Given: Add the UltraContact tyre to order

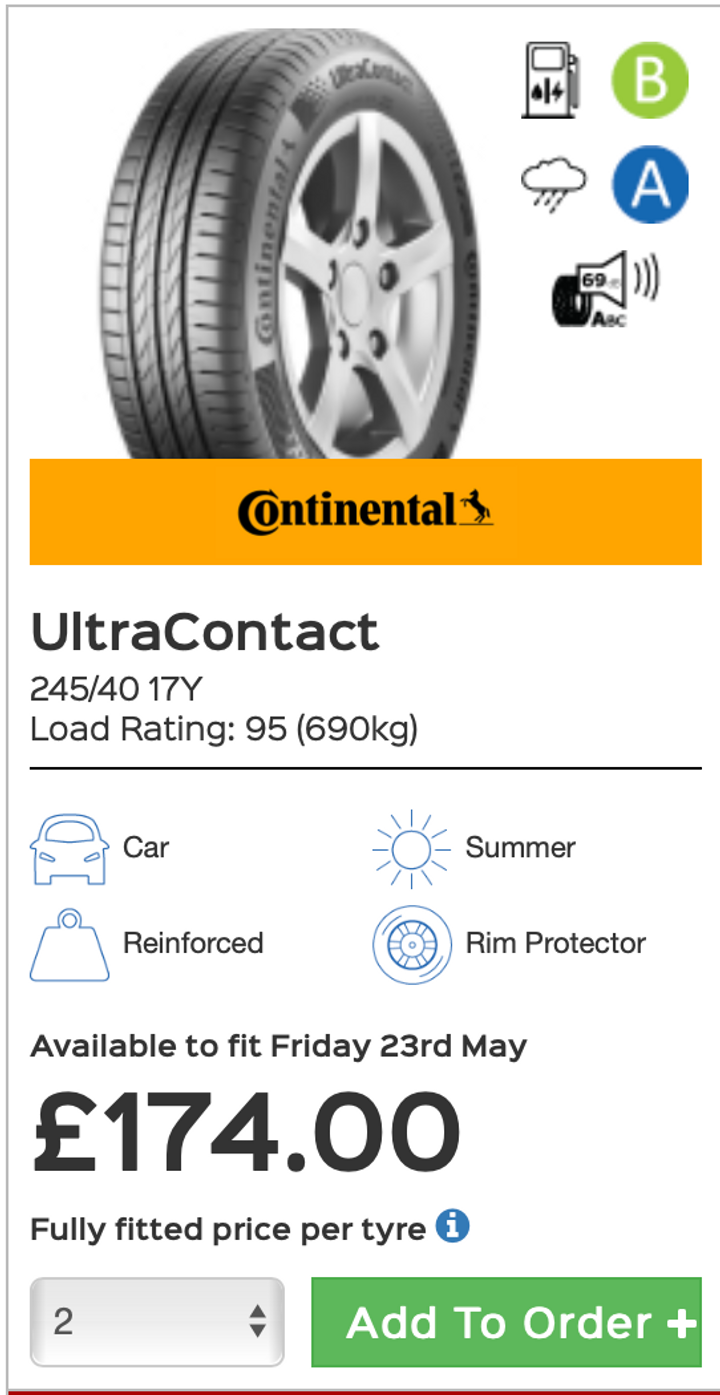Looking at the screenshot, I should point(507,1322).
